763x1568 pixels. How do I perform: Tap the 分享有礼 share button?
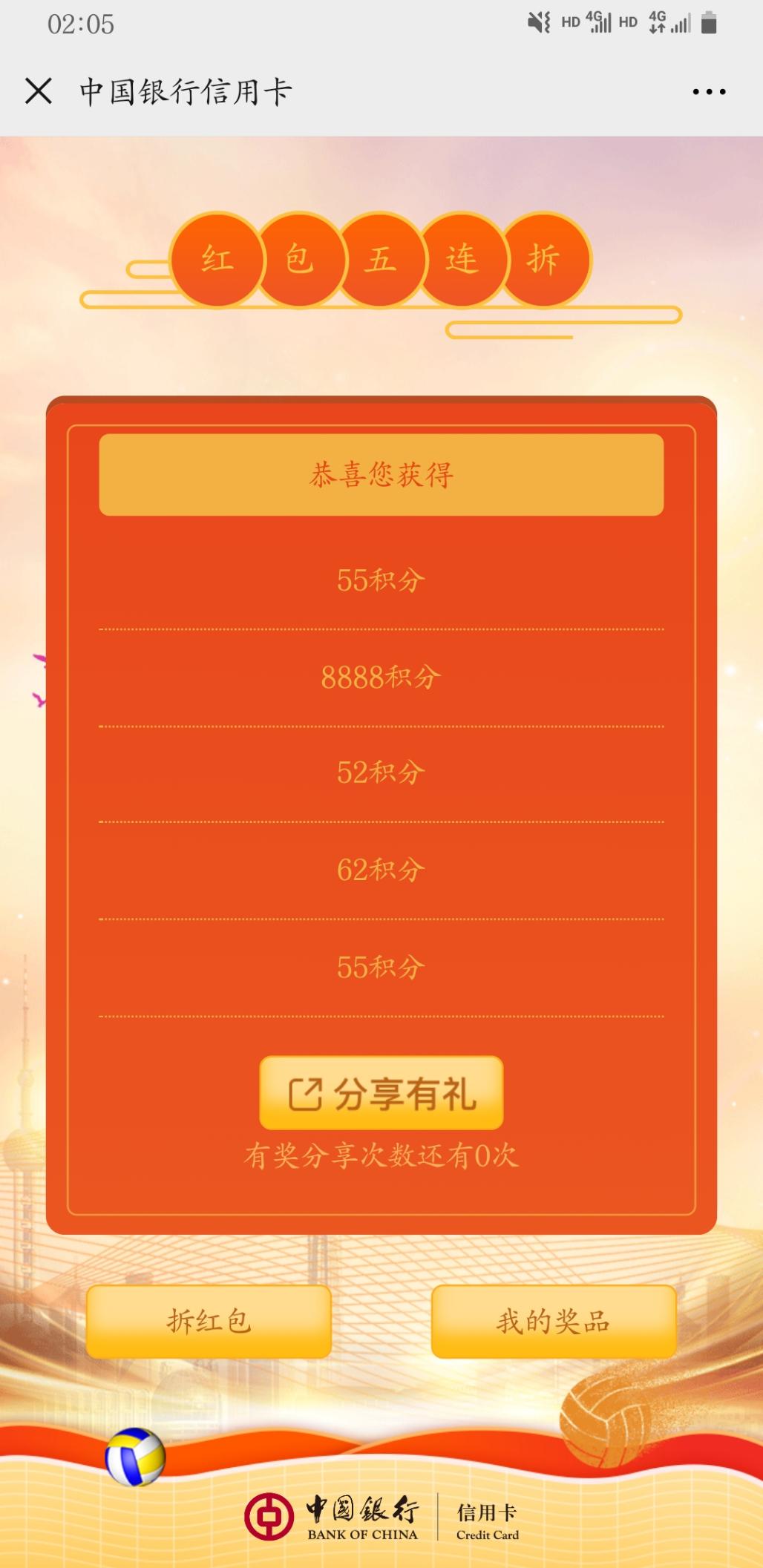click(x=381, y=1094)
